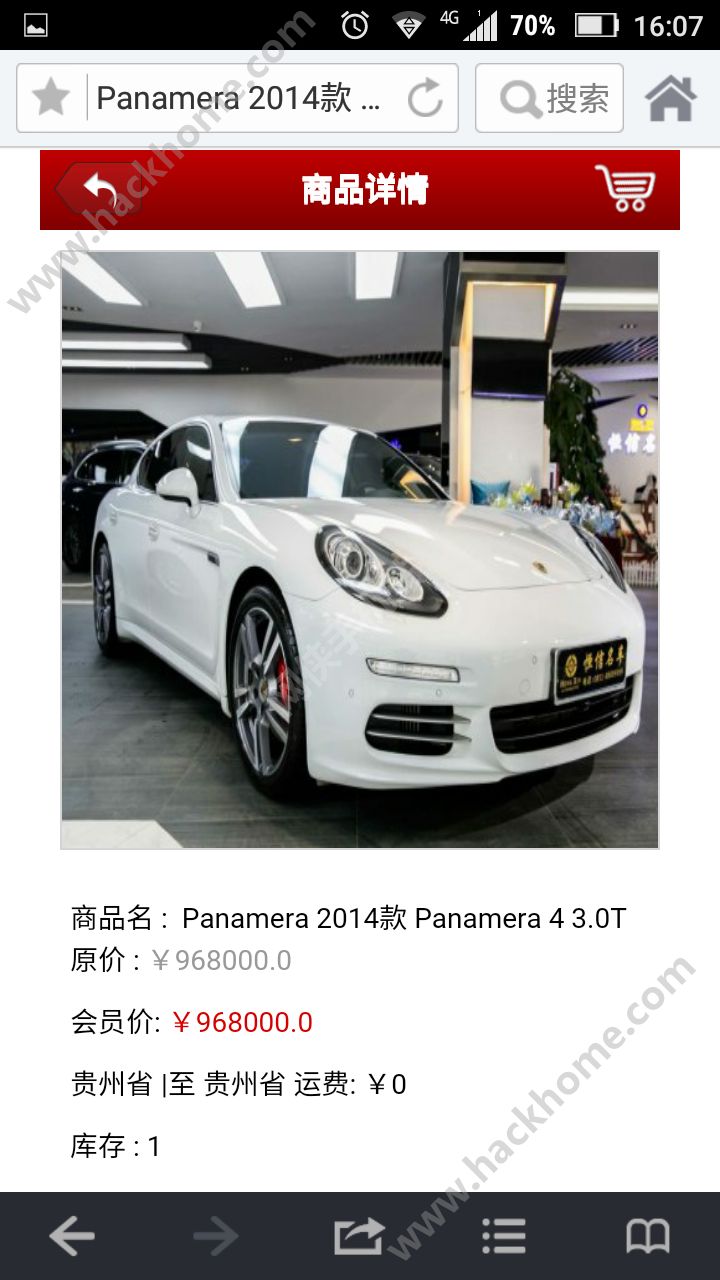Open the browser menu list
The image size is (720, 1280).
(x=504, y=1237)
